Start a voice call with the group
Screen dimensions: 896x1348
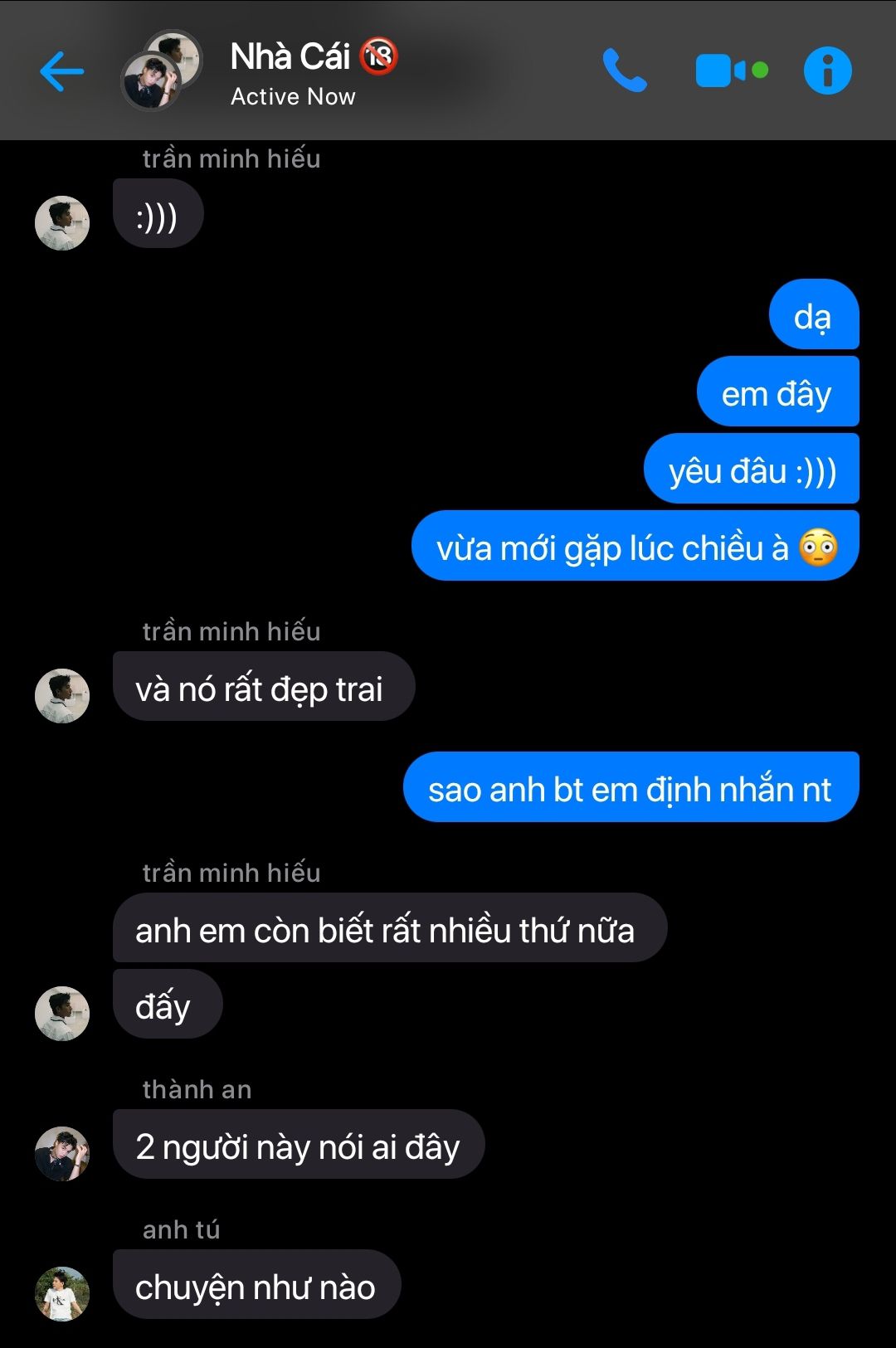coord(624,71)
